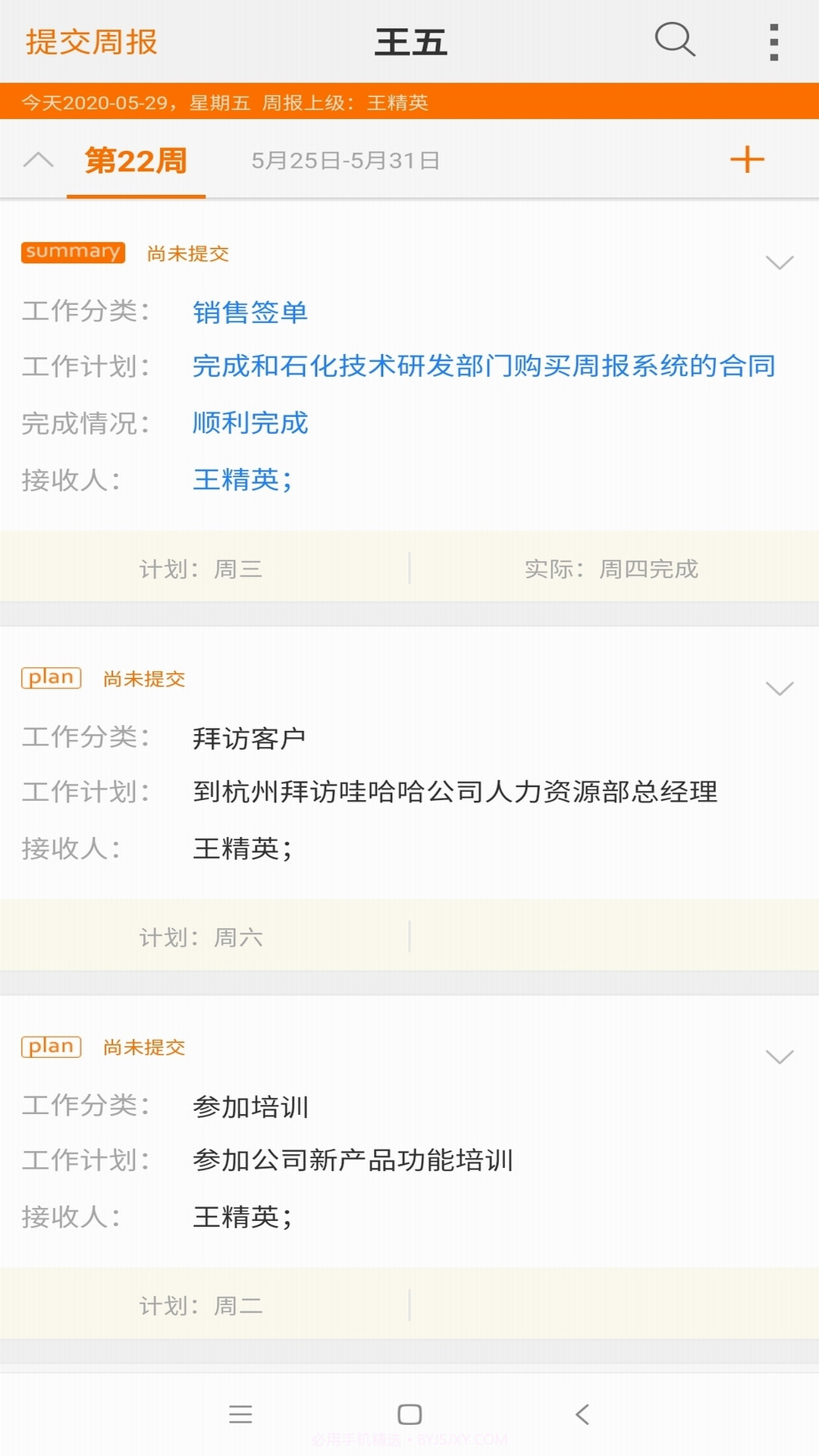Switch to the 第22周 tab

click(x=136, y=161)
